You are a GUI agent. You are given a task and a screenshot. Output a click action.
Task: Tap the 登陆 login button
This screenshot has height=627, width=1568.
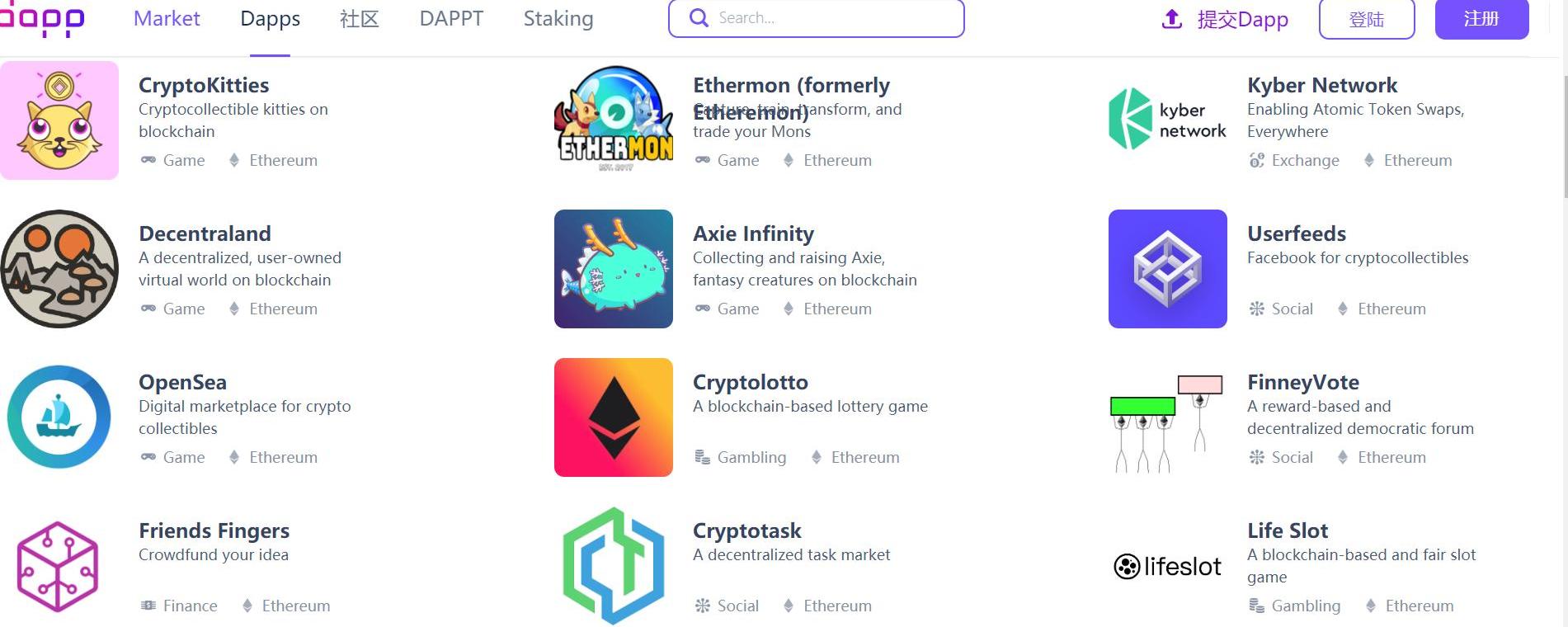[1366, 19]
